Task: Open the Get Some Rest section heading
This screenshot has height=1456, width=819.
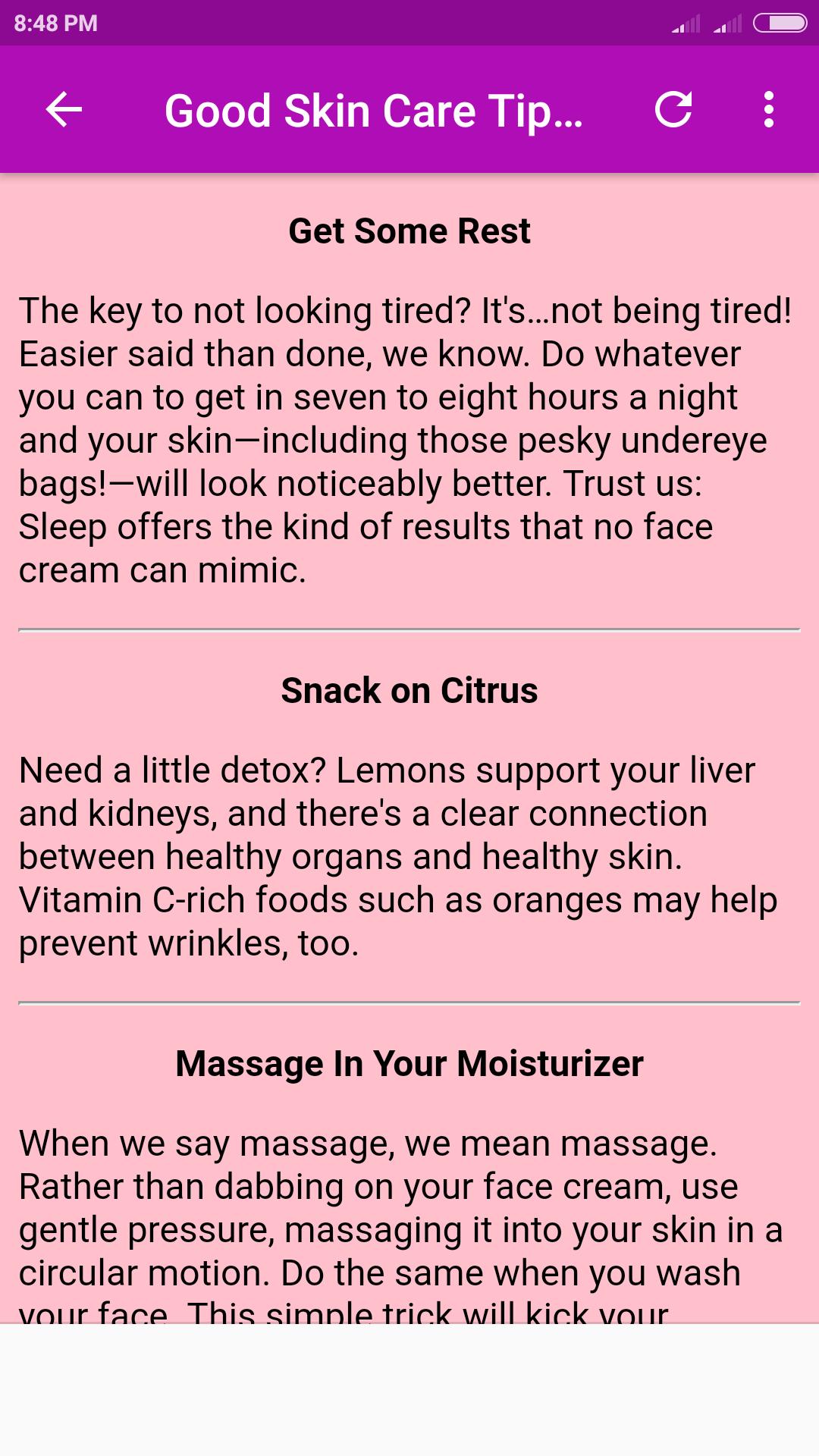Action: coord(409,231)
